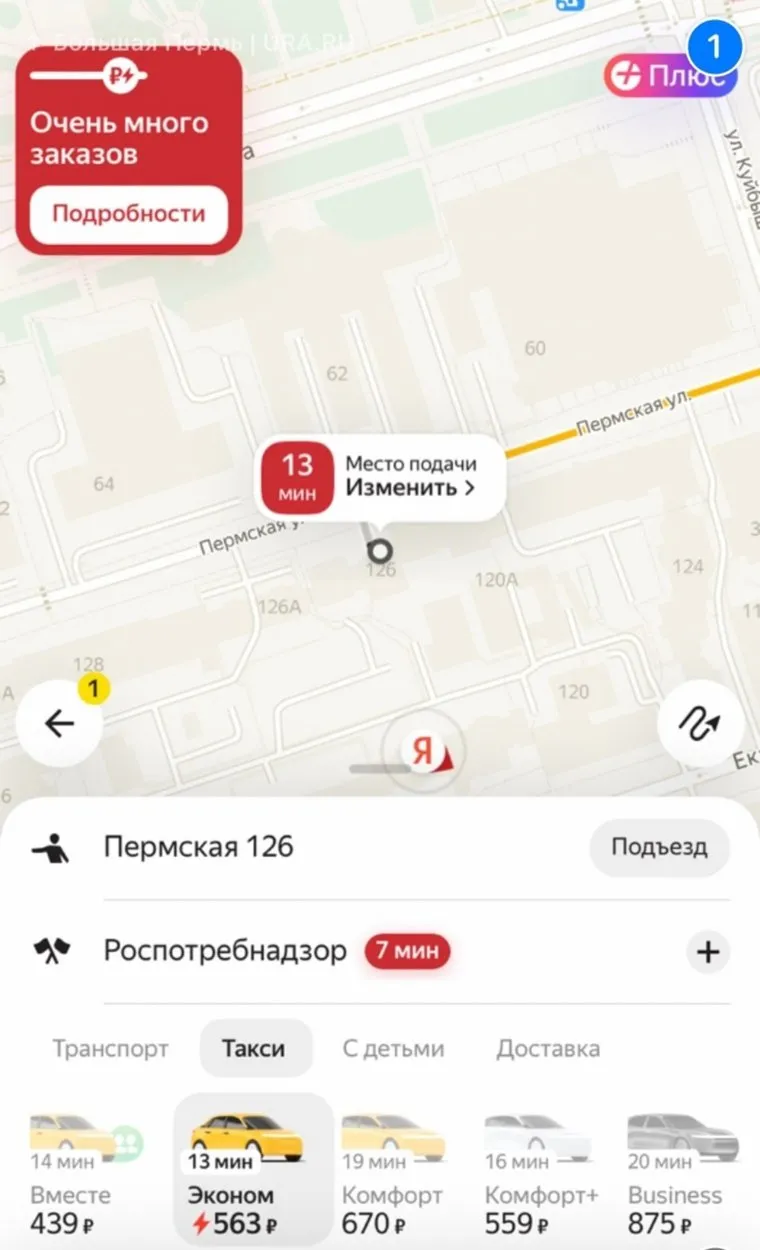The image size is (760, 1250).
Task: Go back with the arrow button
Action: [60, 723]
